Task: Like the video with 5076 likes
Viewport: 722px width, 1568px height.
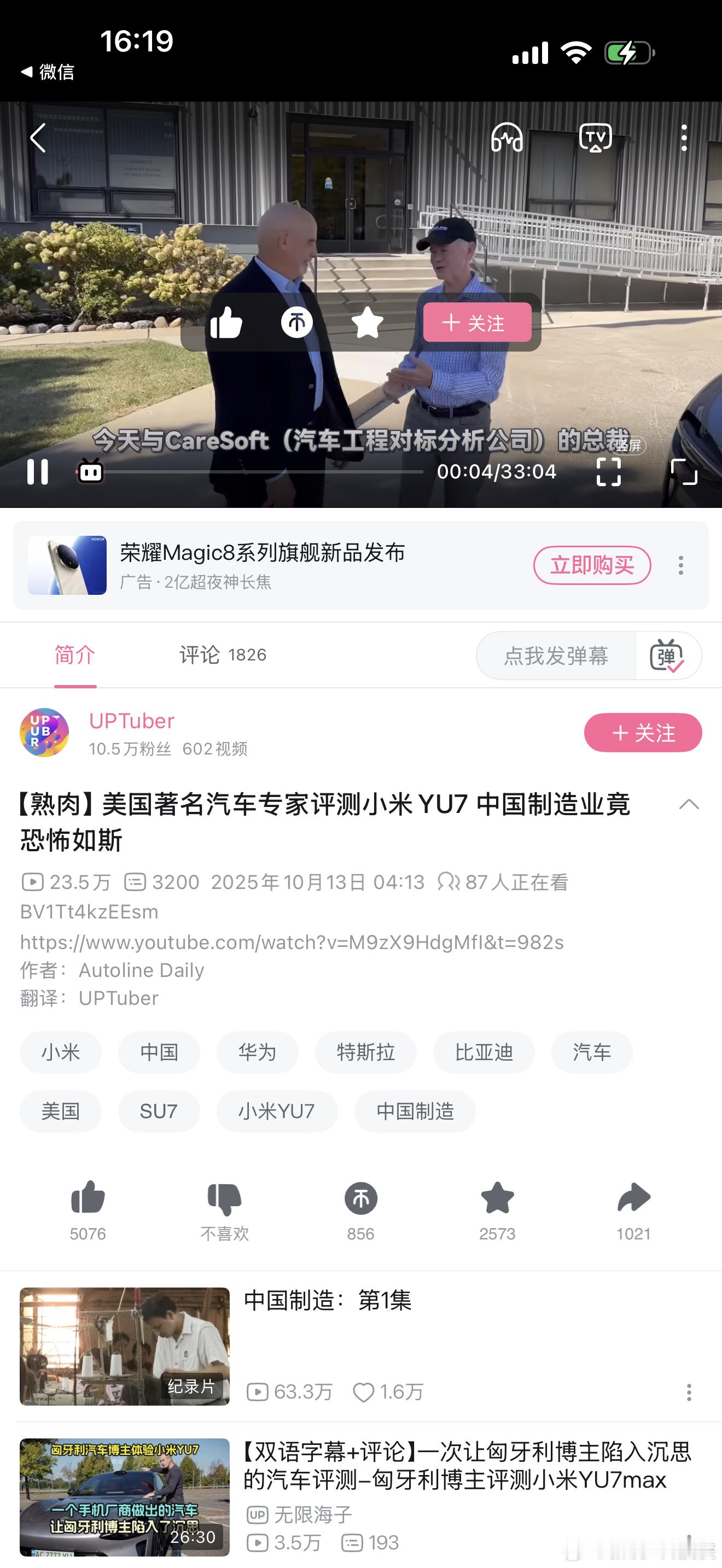Action: click(88, 1199)
